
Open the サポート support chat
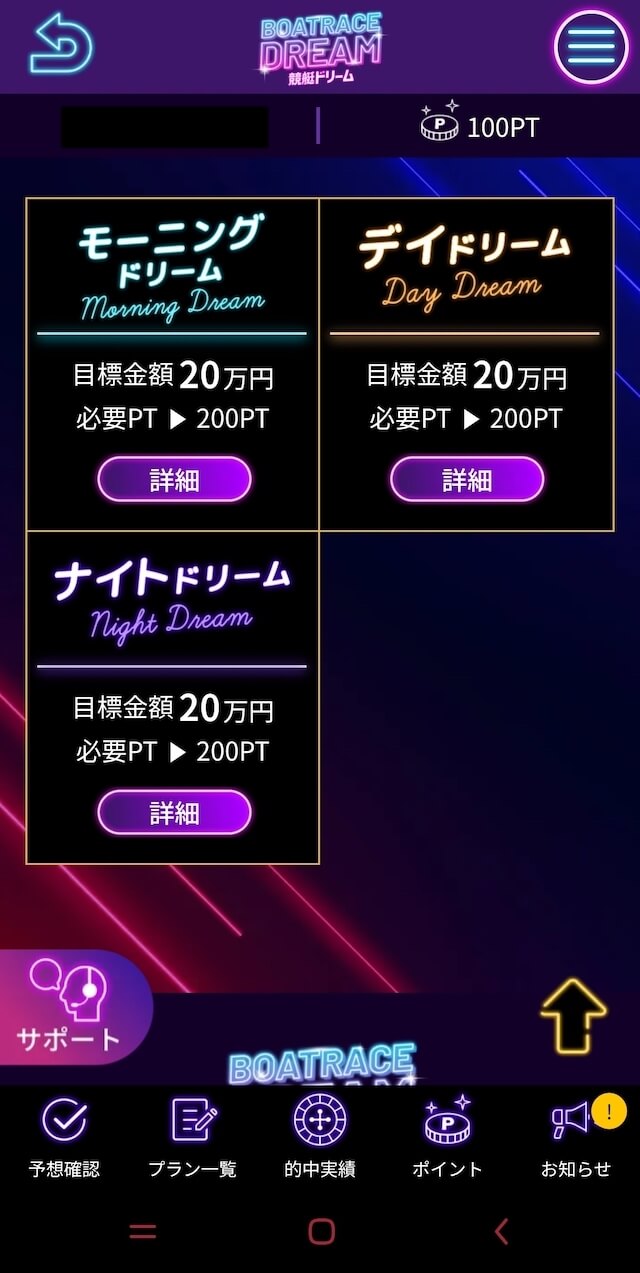coord(72,1007)
